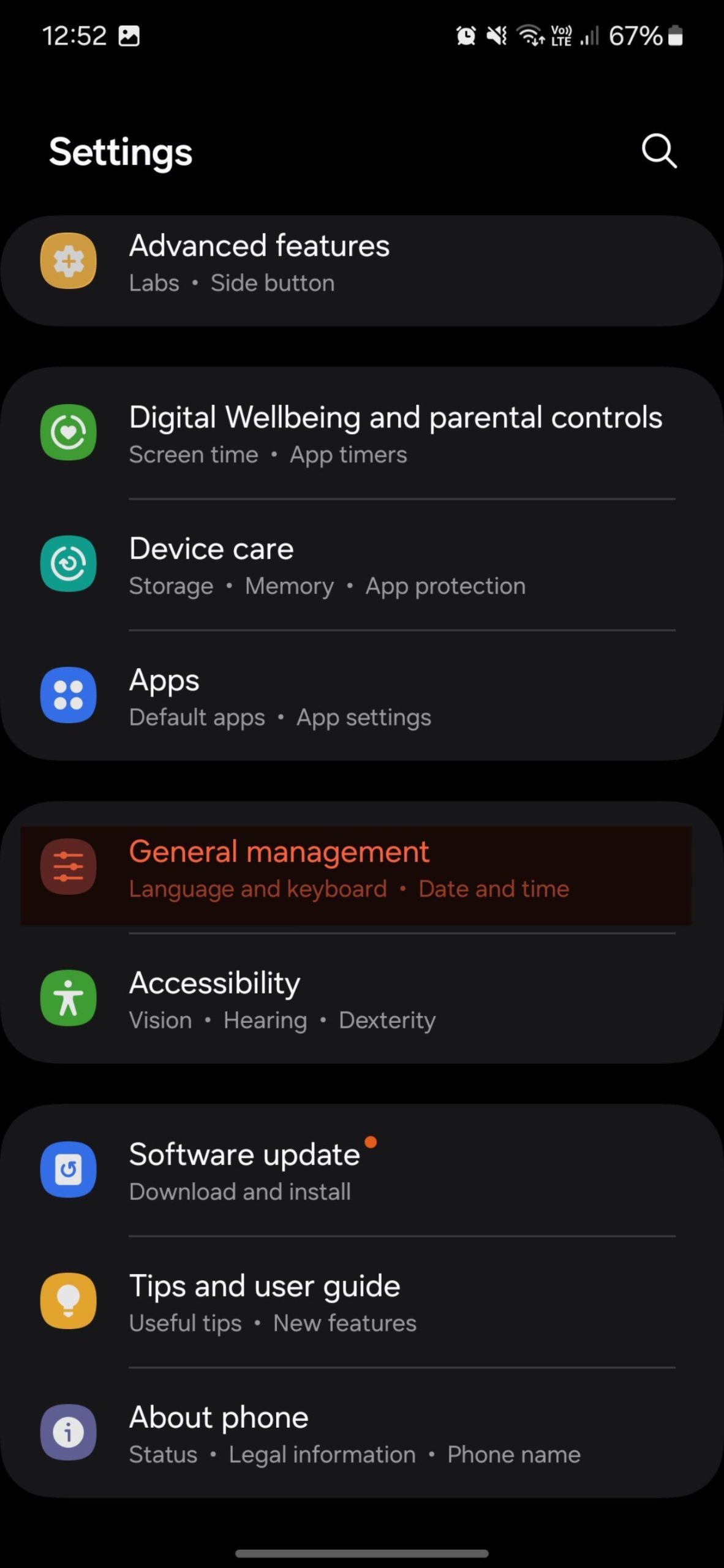
Task: Tap the Digital Wellbeing heart icon
Action: [x=68, y=432]
